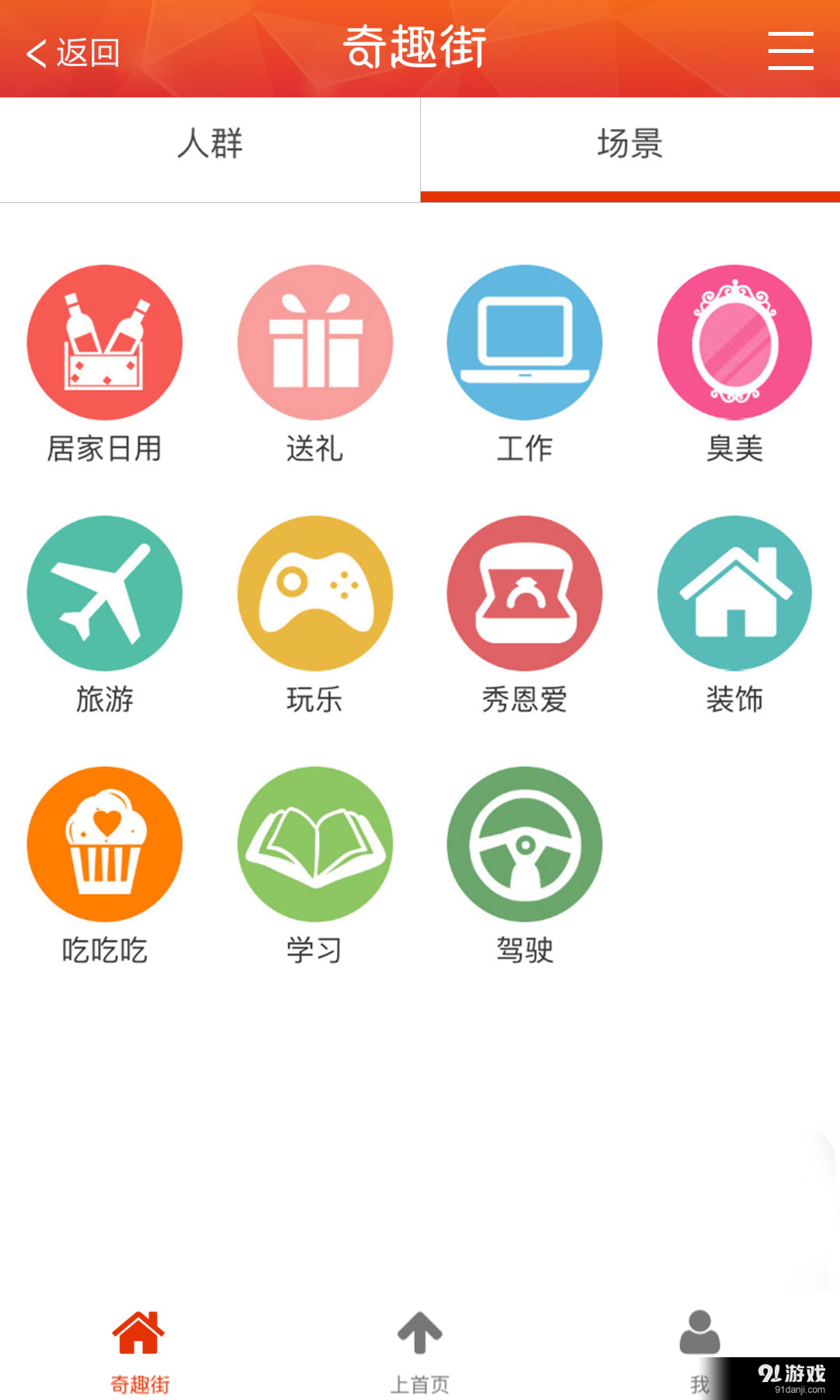Open the 吃吃吃 cupcake food category

tap(105, 844)
